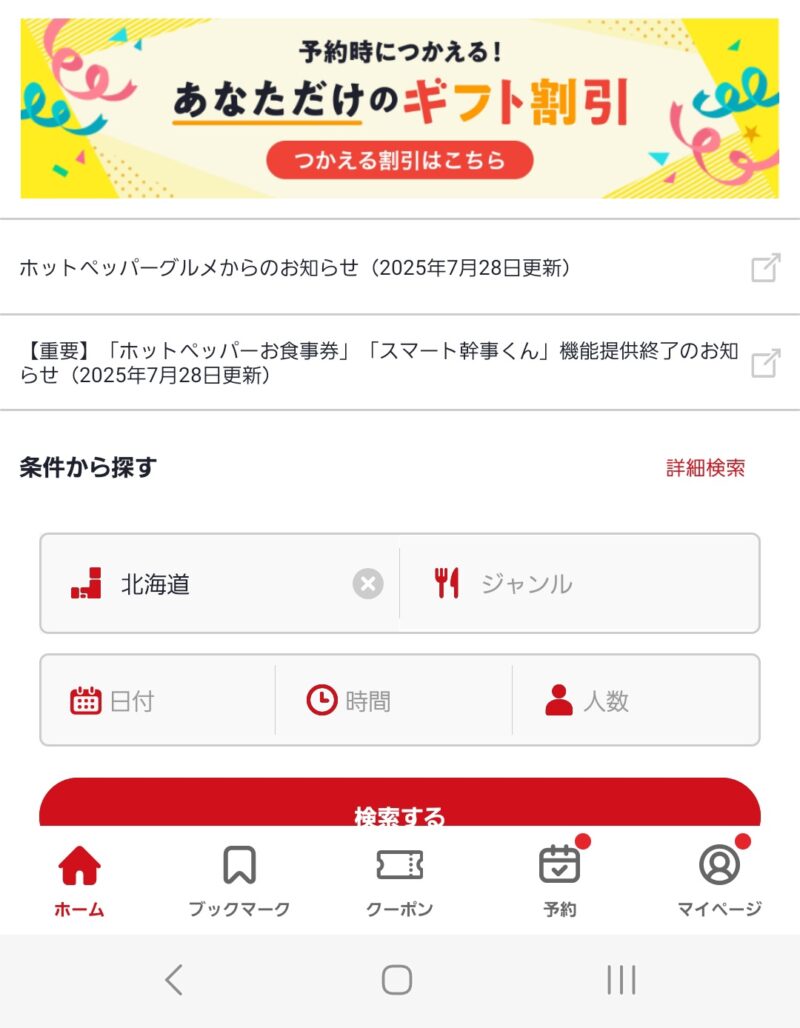Tap the 検索する search button
800x1028 pixels.
click(399, 808)
